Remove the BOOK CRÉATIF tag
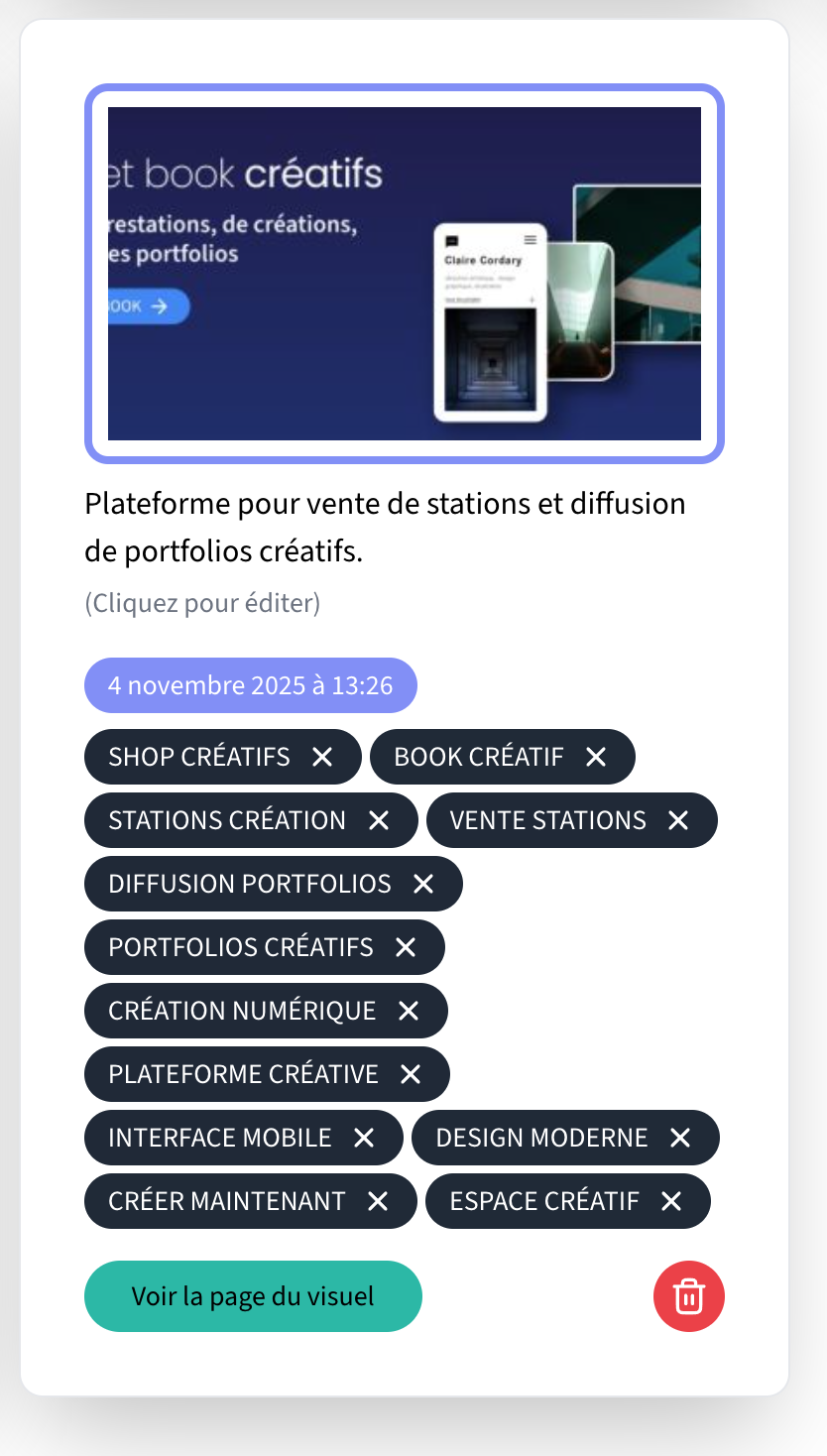The height and width of the screenshot is (1456, 827). [596, 757]
